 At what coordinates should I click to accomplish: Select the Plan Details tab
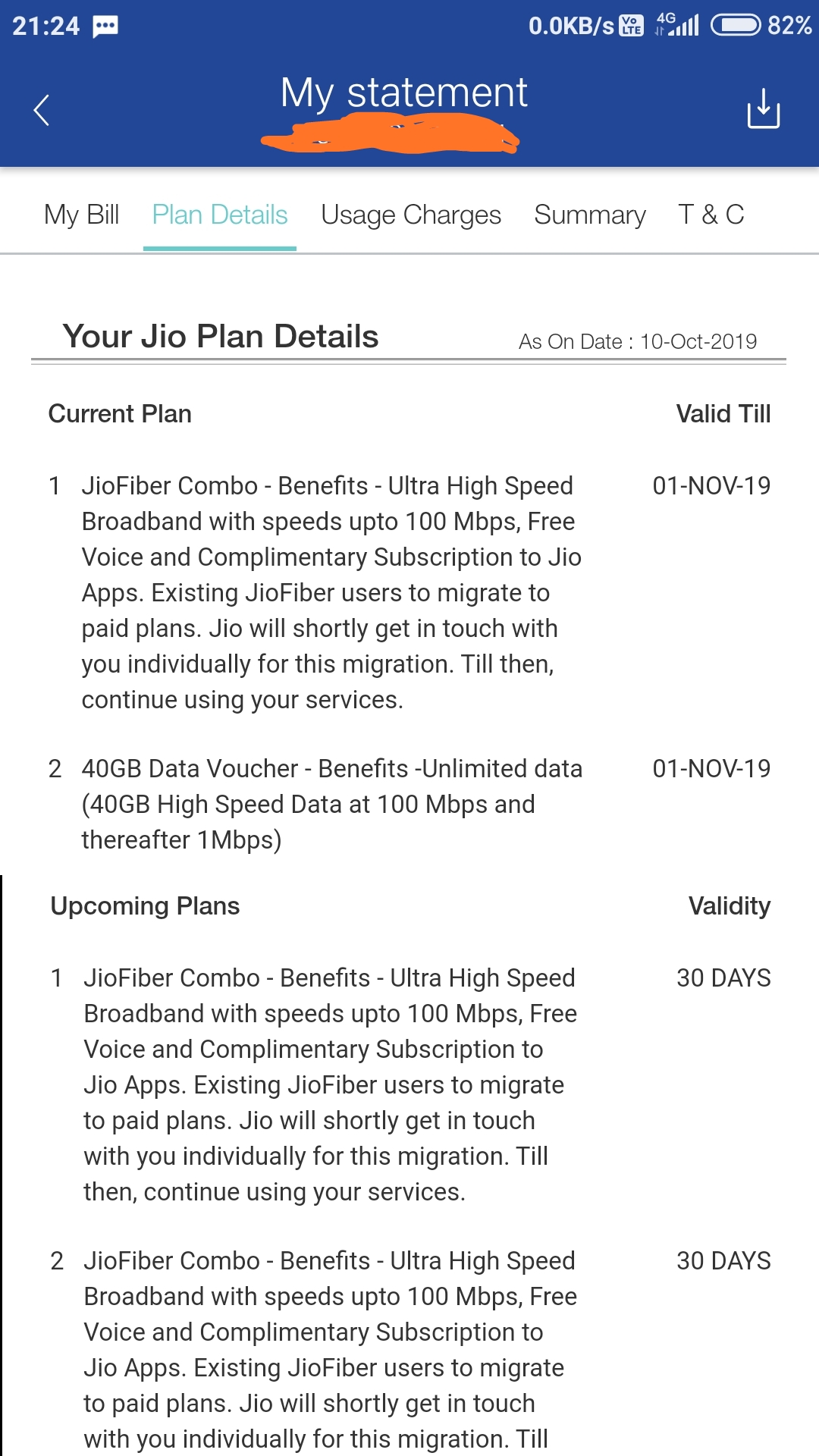click(x=220, y=215)
